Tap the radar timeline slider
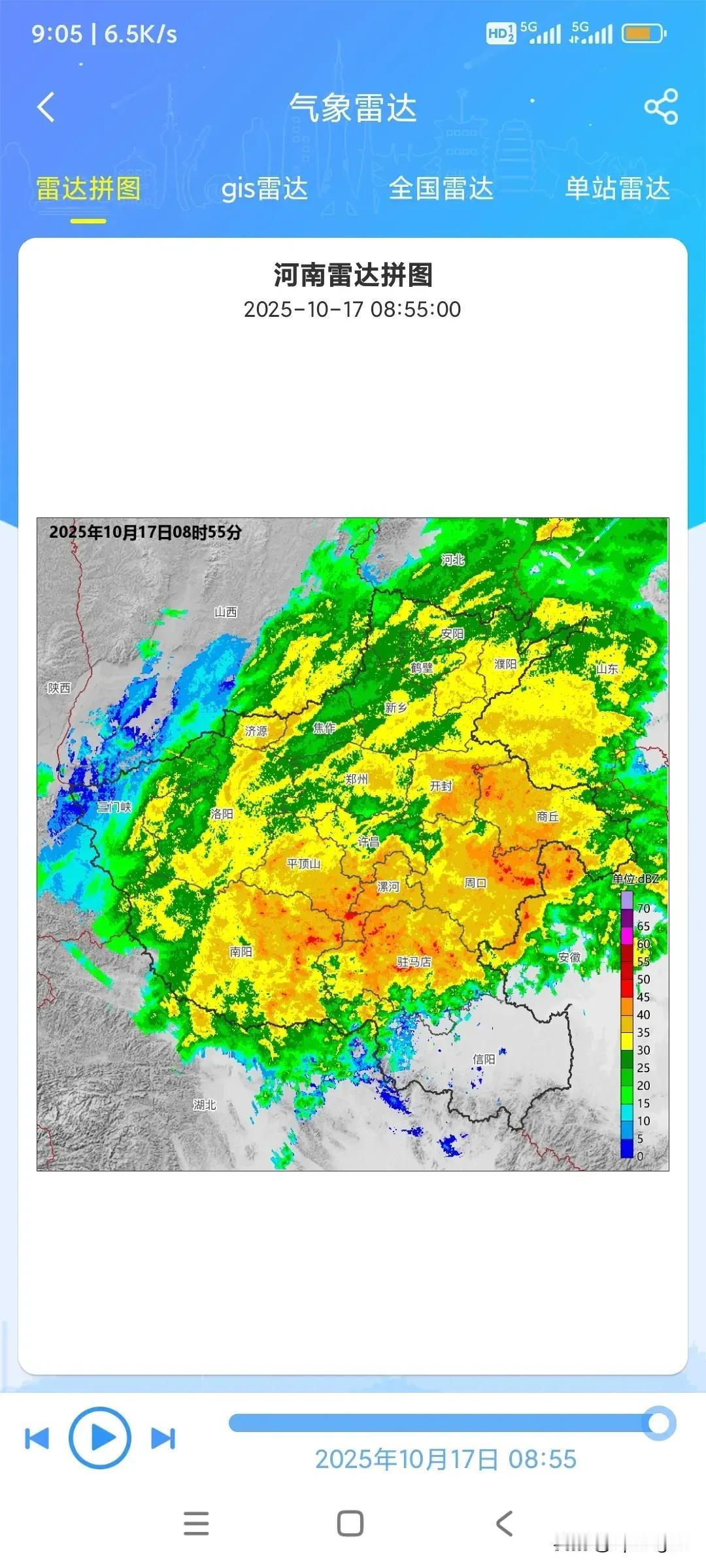Viewport: 706px width, 1568px height. tap(445, 1422)
